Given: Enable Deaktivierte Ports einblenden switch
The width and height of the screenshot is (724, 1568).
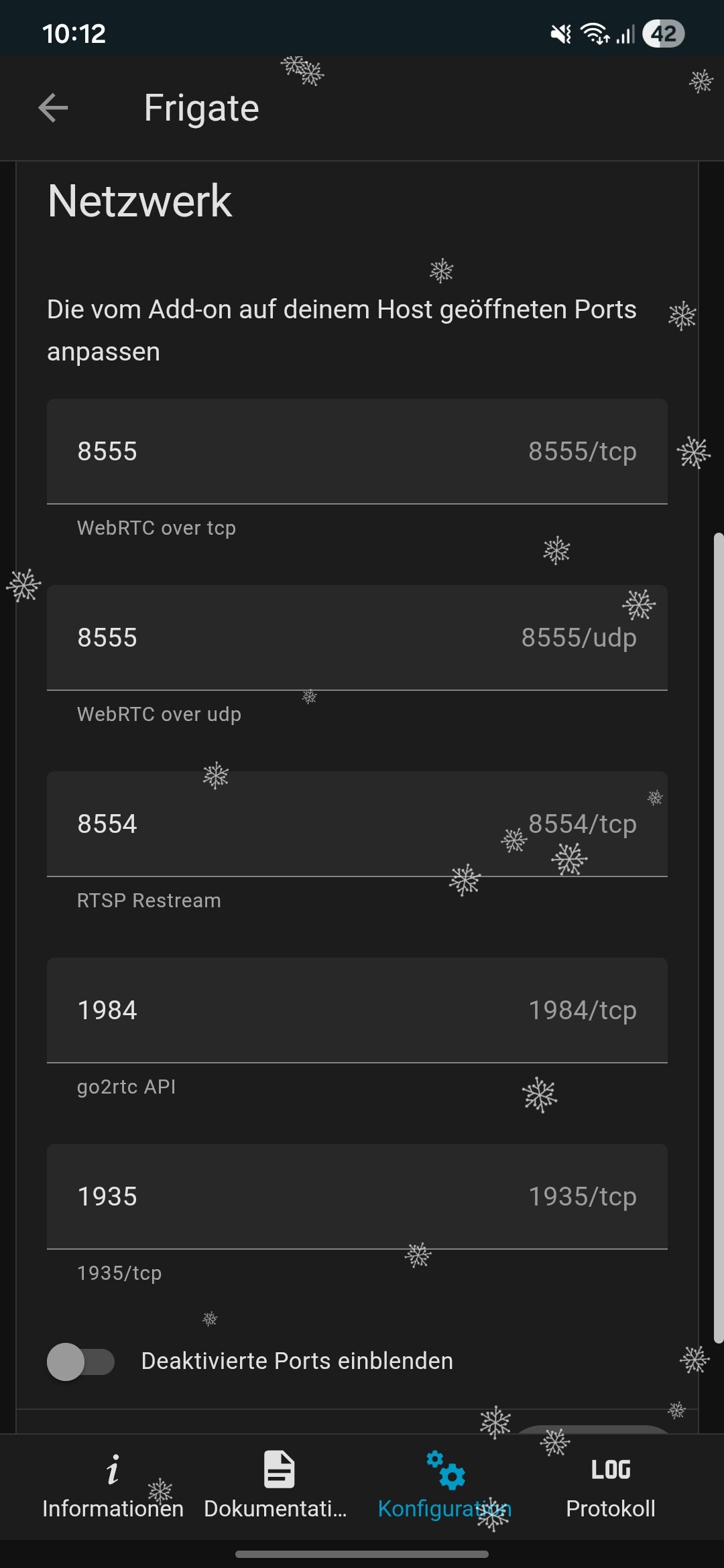Looking at the screenshot, I should [81, 1361].
